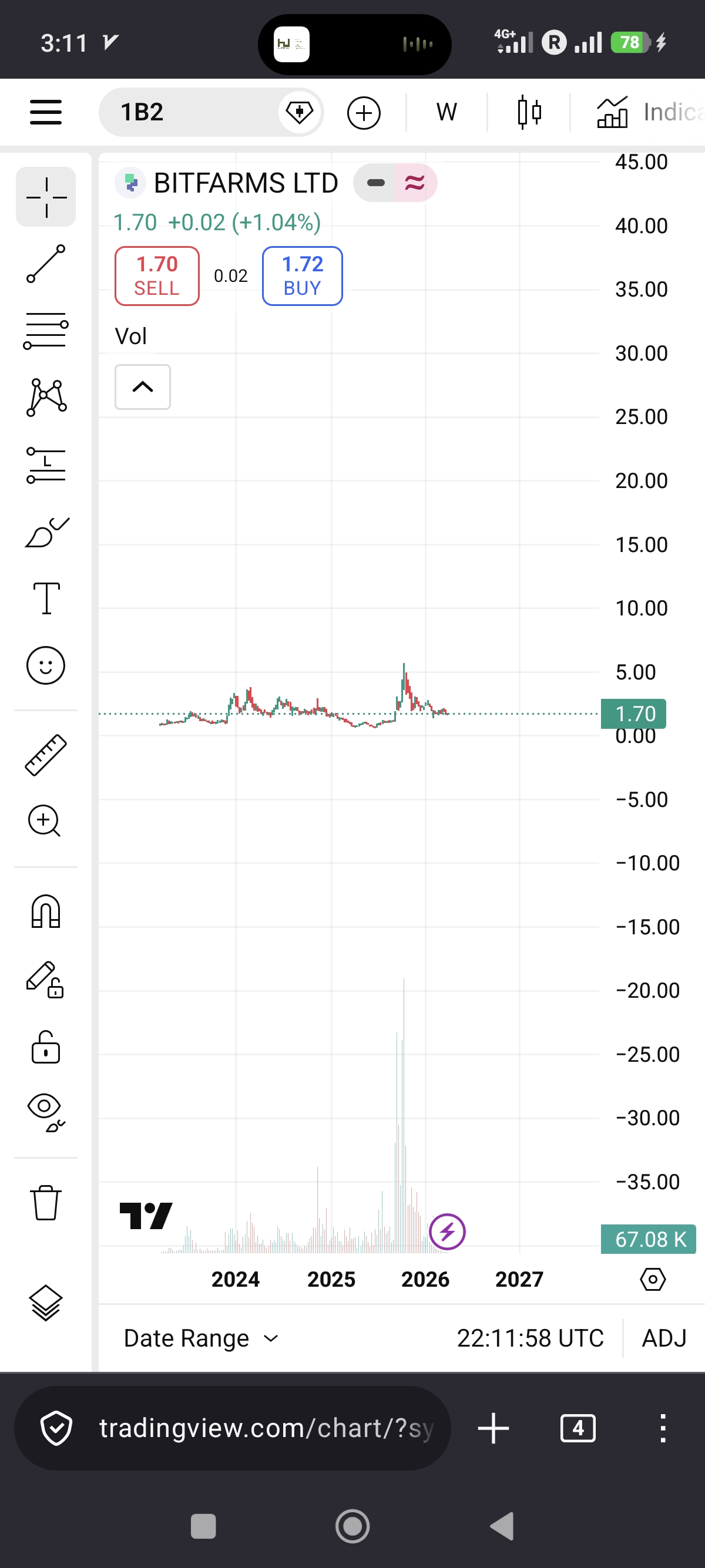Add a symbol to compare with plus icon
The width and height of the screenshot is (705, 1568).
pyautogui.click(x=364, y=113)
